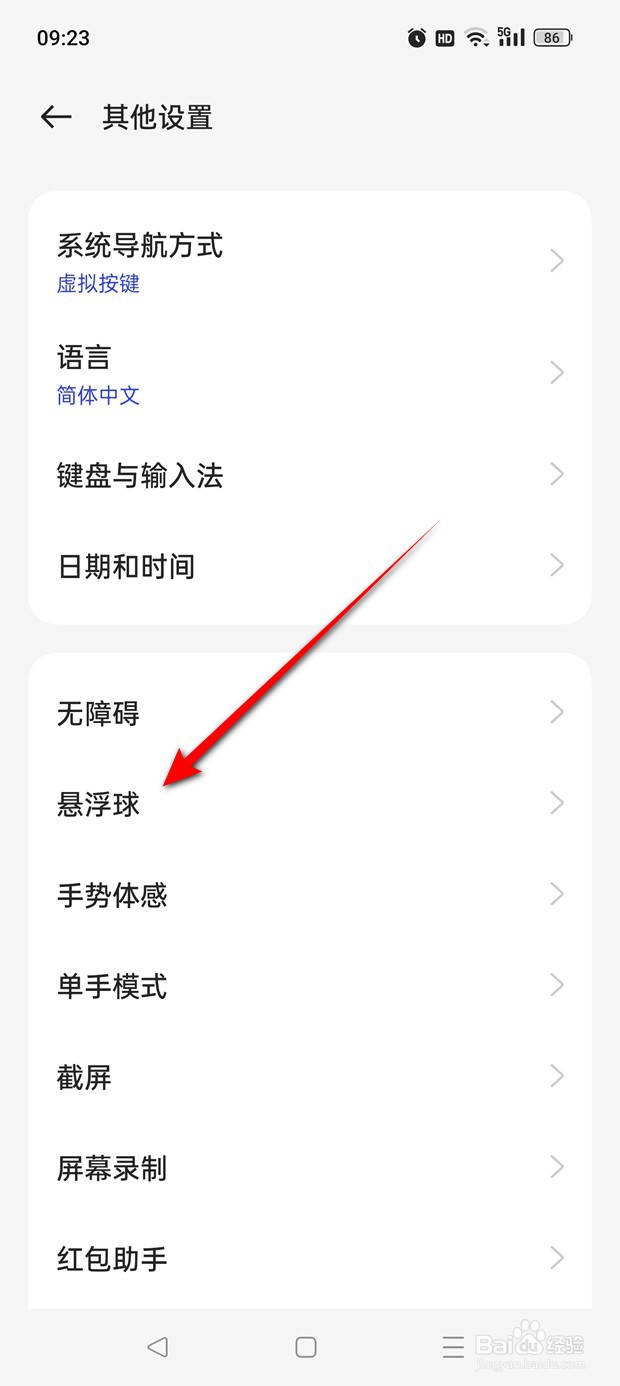Open 红包助手 settings

[310, 1258]
